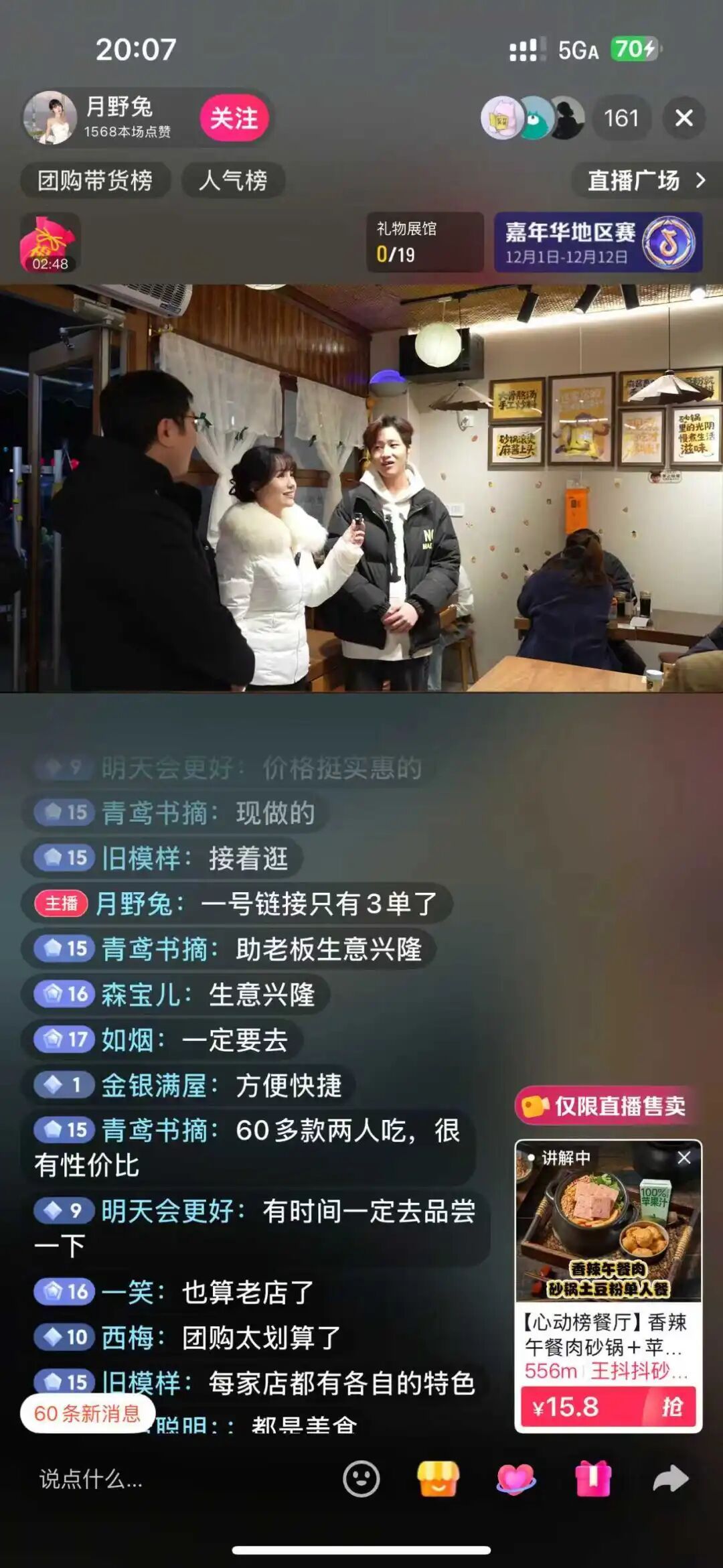Open the 礼物展馆 gift gallery

point(424,242)
